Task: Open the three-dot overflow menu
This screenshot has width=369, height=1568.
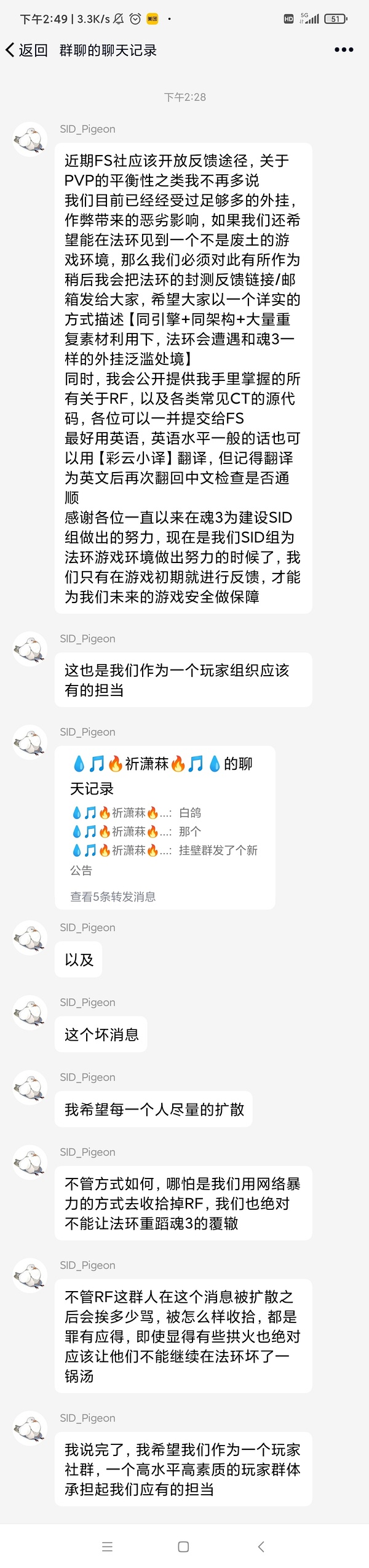Action: (343, 50)
